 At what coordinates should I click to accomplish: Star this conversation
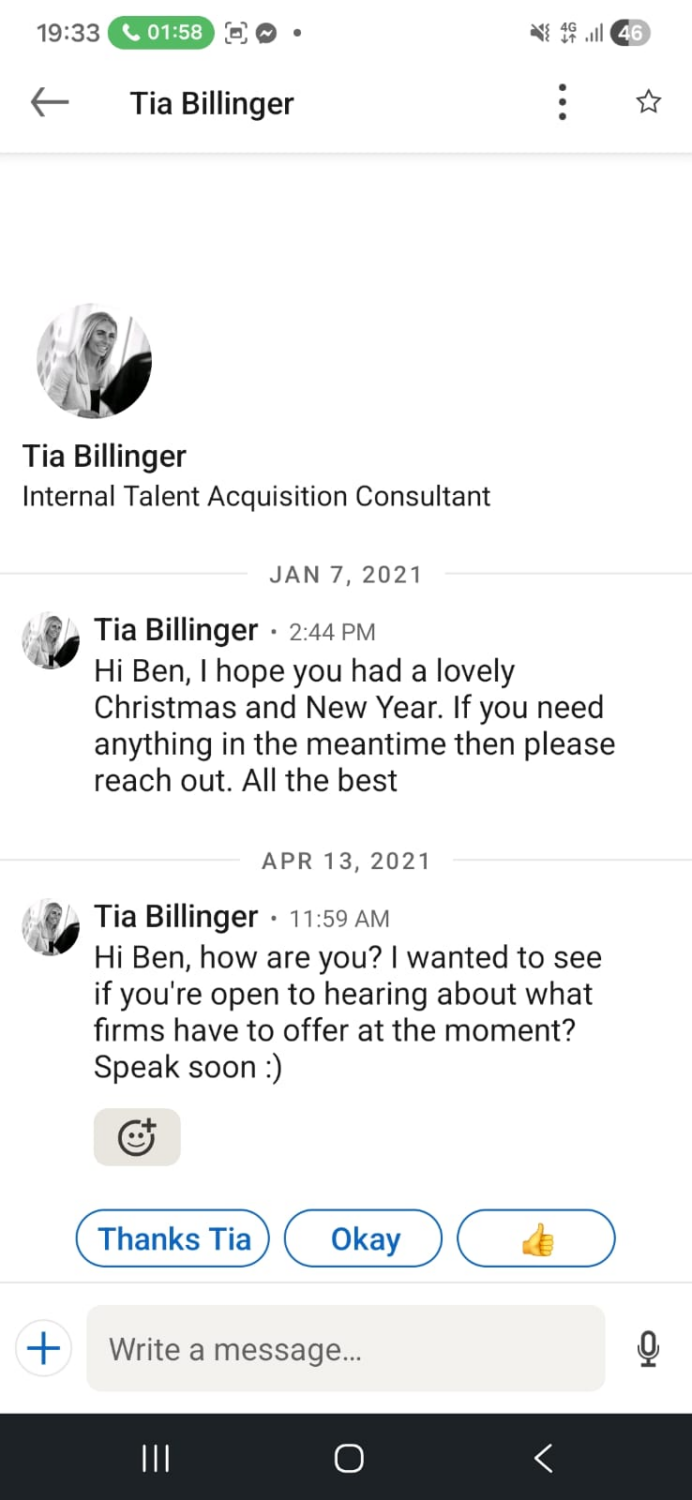pos(649,102)
